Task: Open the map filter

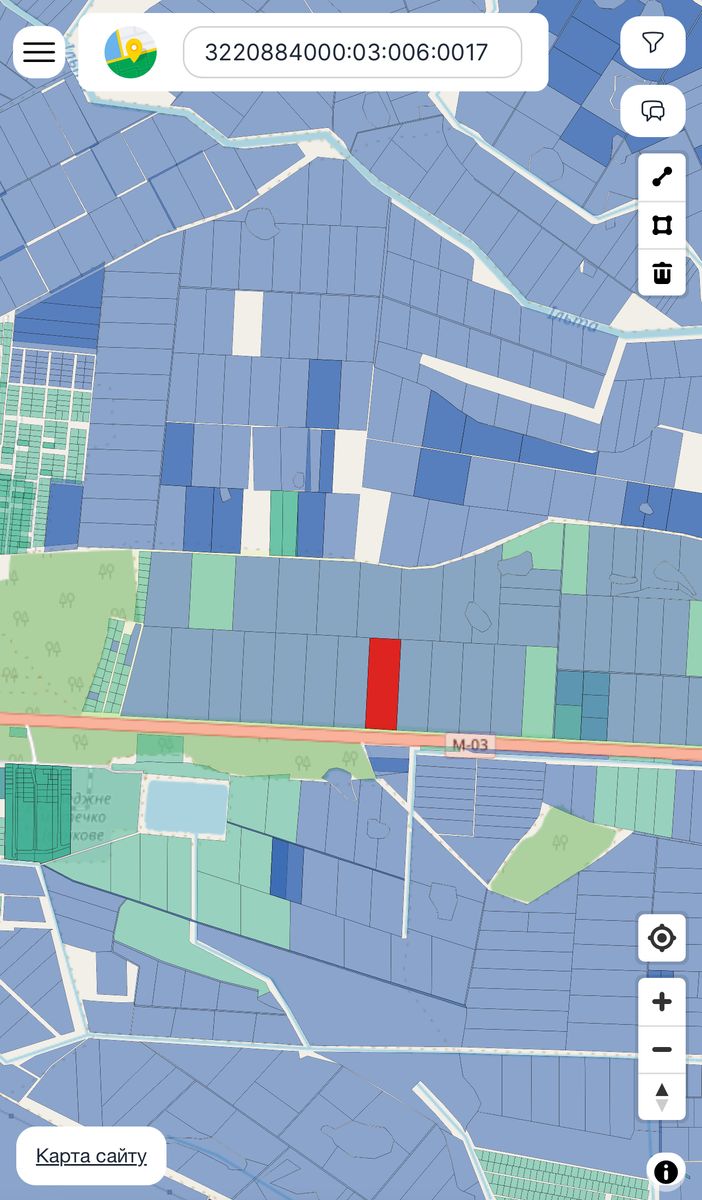Action: [x=652, y=43]
